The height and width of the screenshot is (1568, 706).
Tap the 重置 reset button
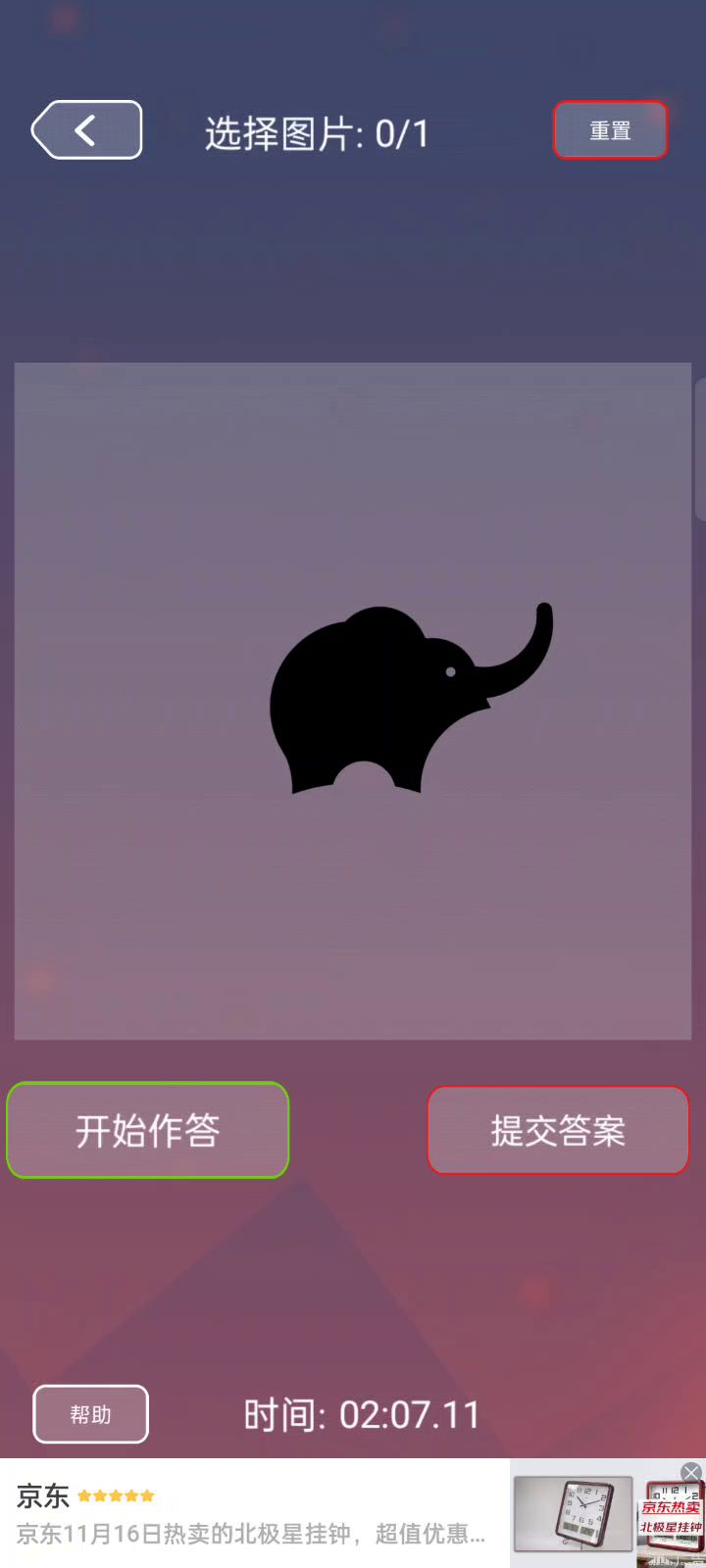tap(610, 130)
